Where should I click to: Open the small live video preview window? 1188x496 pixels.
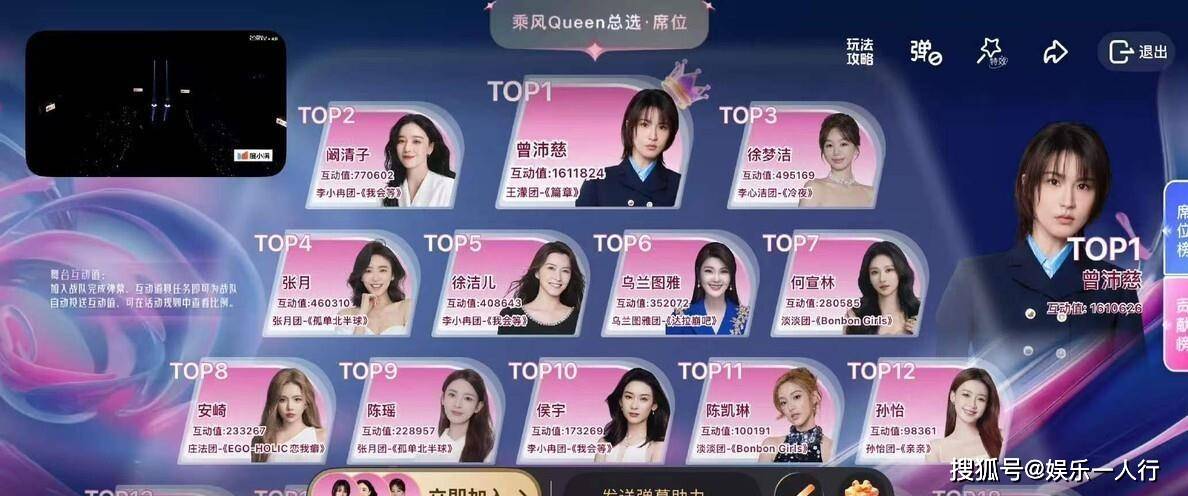(x=156, y=103)
